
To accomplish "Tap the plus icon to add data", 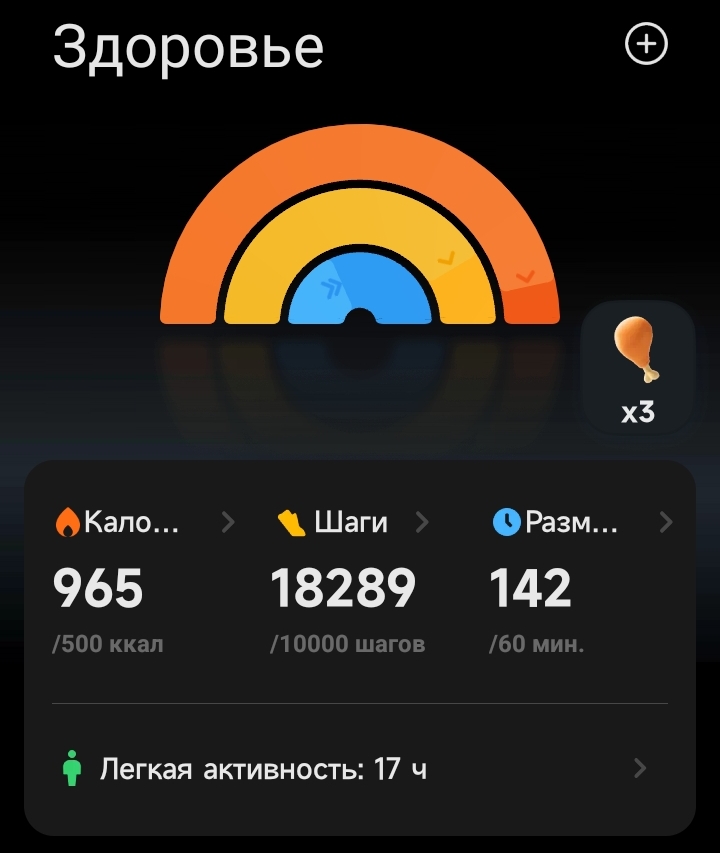I will click(645, 44).
